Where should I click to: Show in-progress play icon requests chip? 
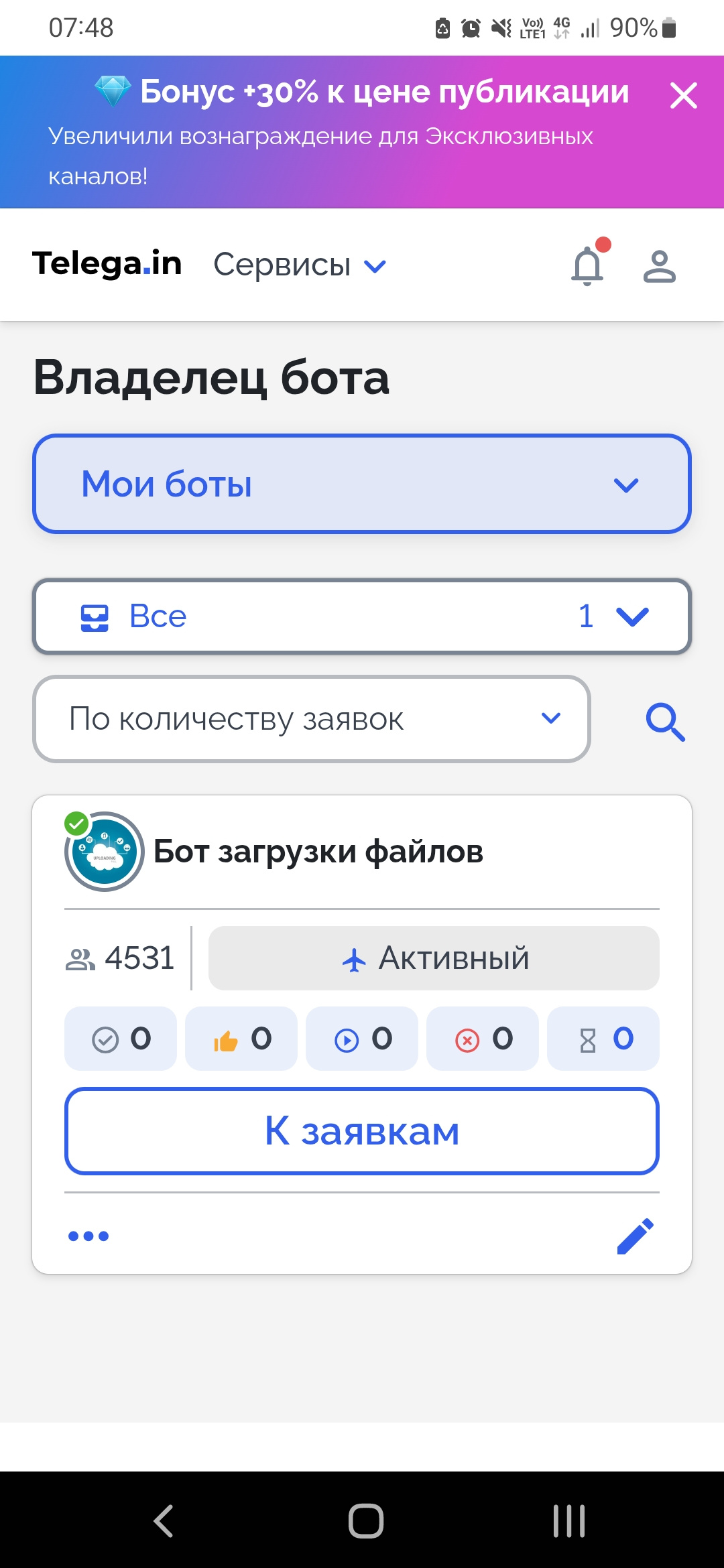362,1039
